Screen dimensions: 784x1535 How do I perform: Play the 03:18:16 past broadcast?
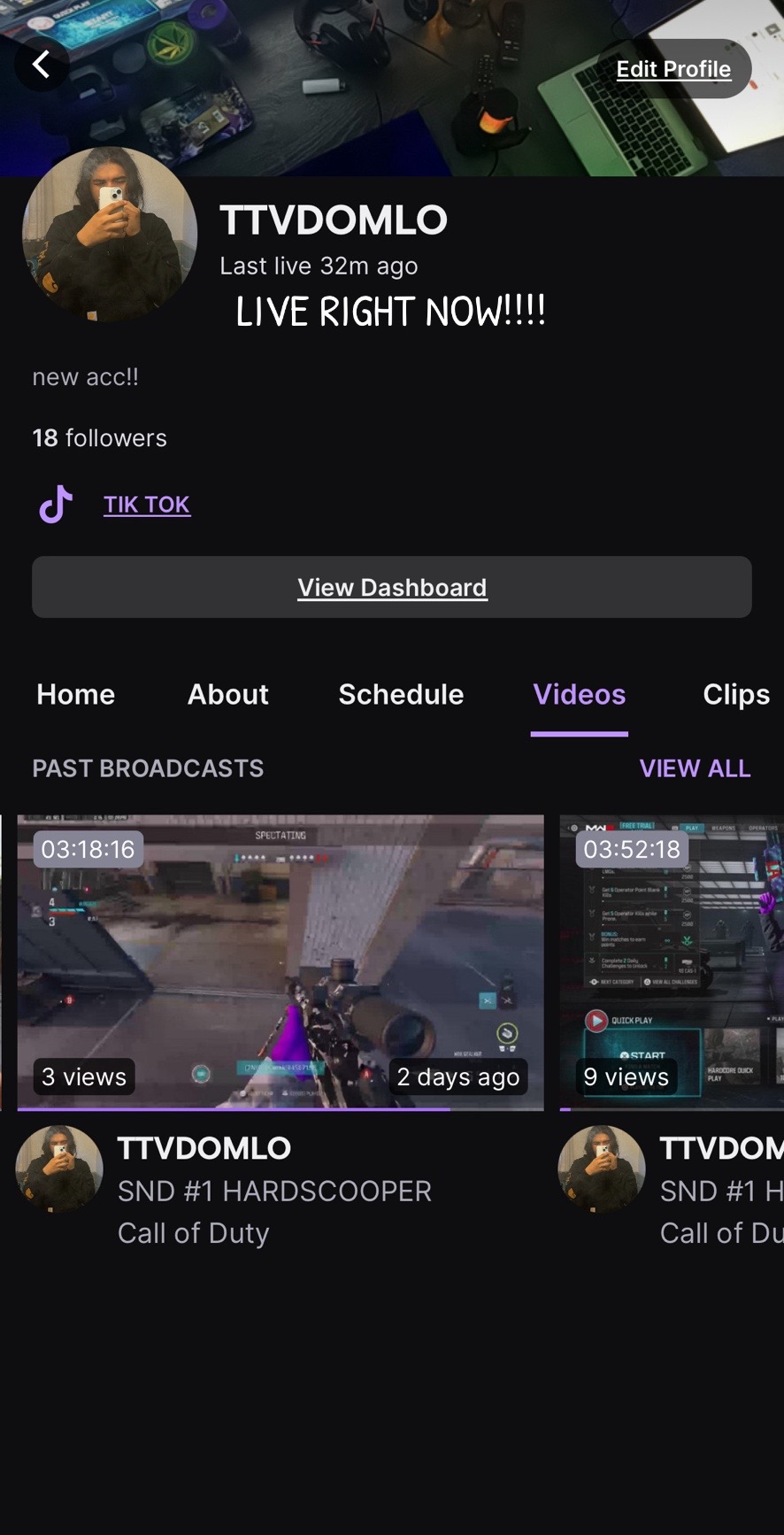point(281,961)
